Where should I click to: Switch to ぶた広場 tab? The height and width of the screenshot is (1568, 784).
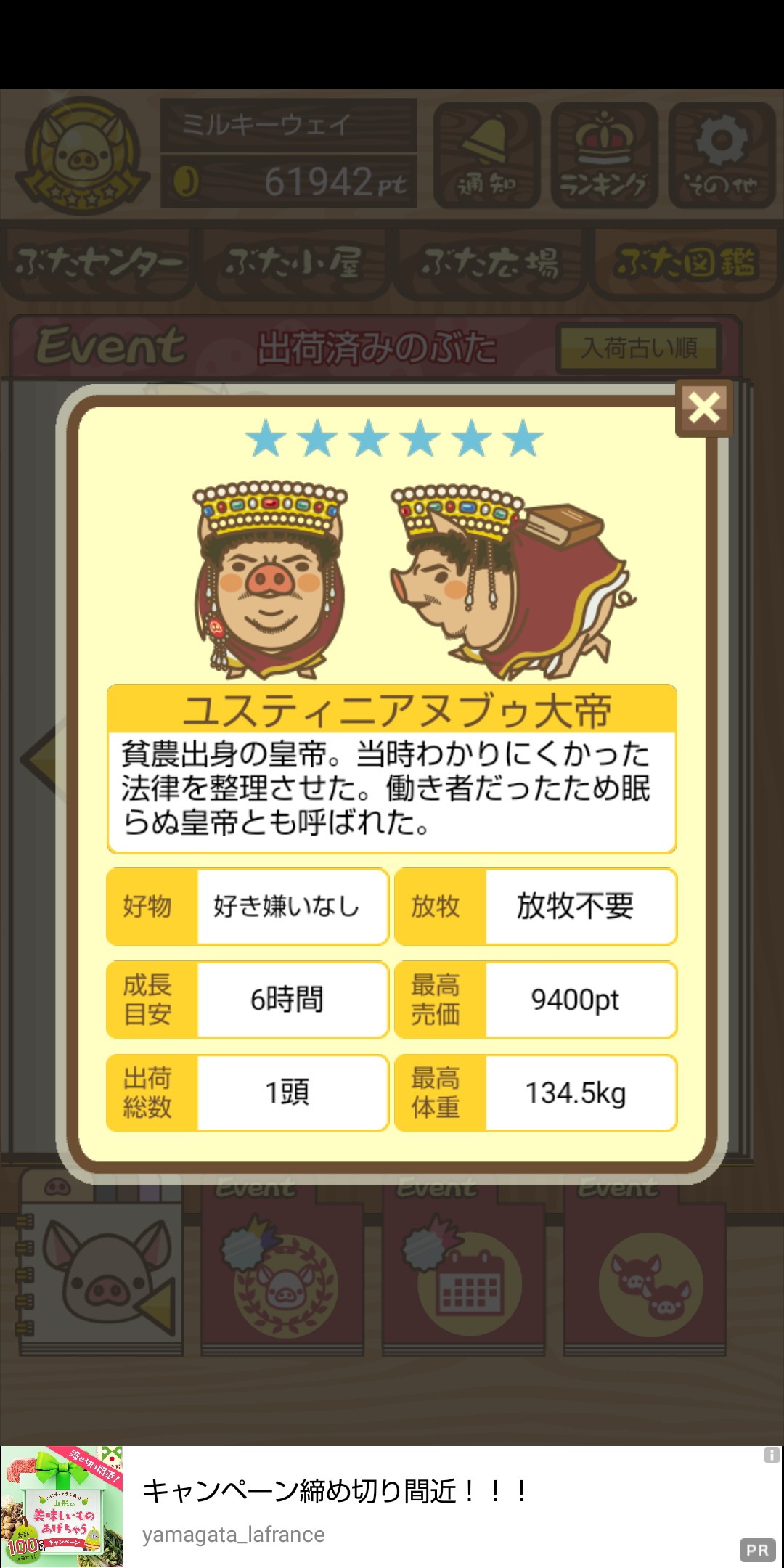tap(491, 263)
